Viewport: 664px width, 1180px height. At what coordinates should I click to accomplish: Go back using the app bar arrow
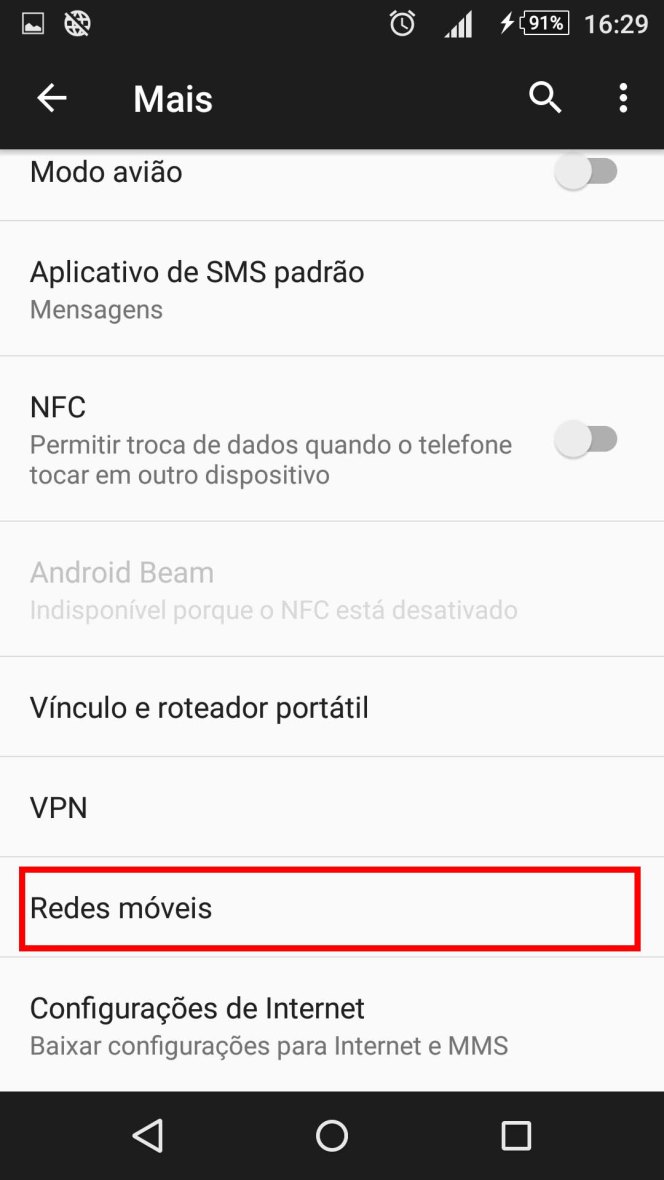[x=52, y=98]
